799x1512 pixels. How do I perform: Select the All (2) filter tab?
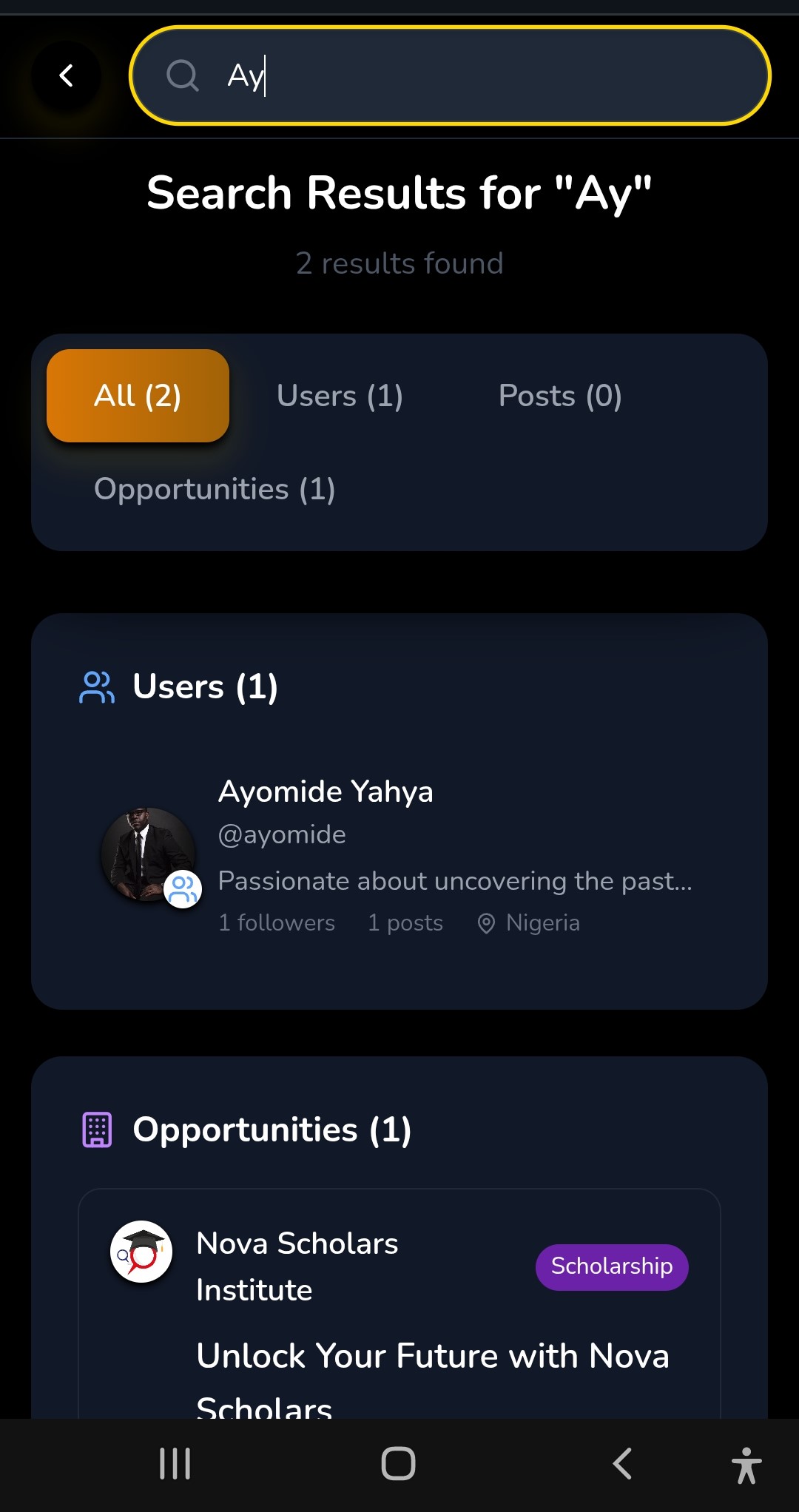(138, 396)
